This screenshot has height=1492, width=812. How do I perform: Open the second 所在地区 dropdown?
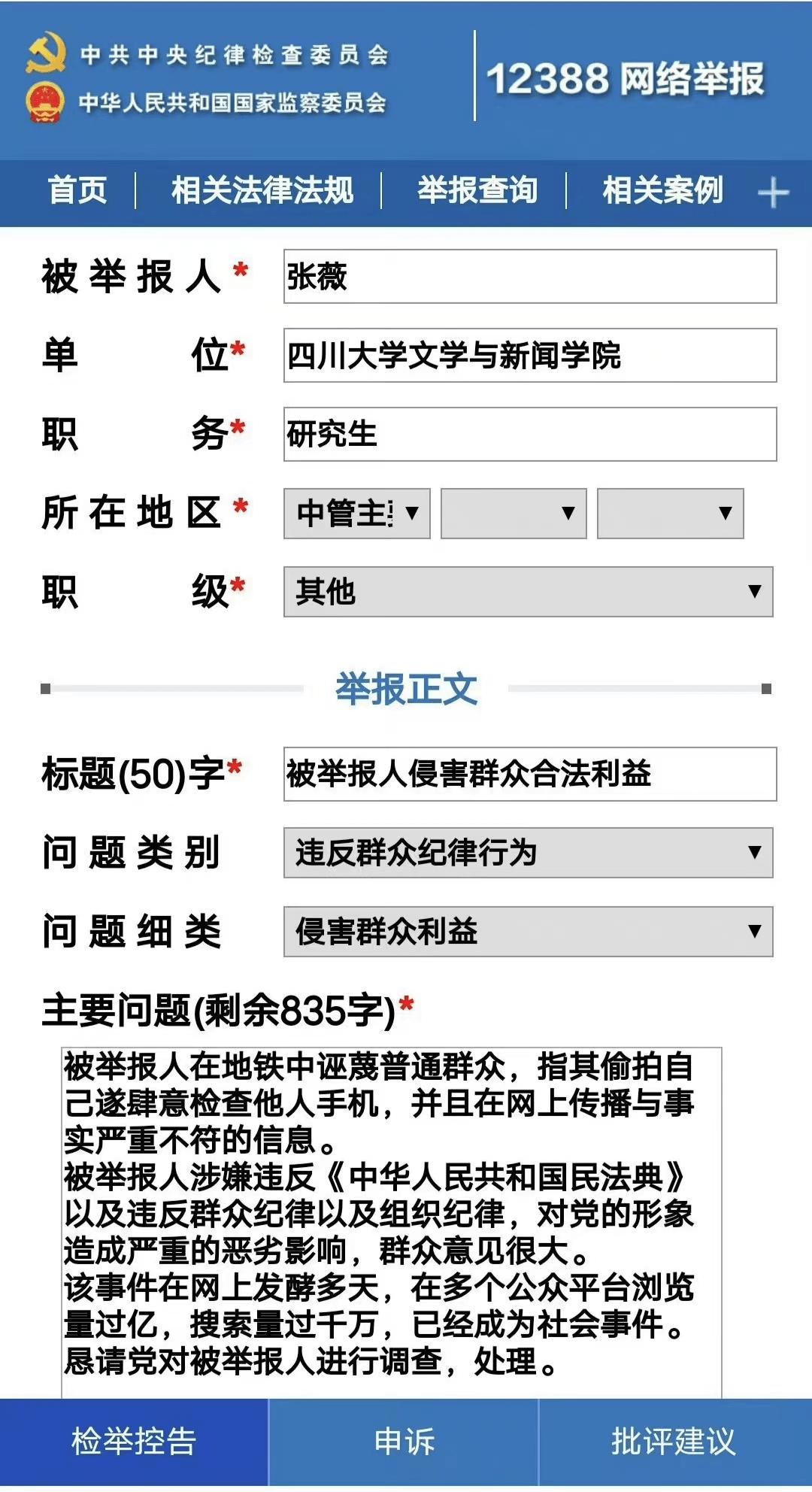[x=514, y=514]
